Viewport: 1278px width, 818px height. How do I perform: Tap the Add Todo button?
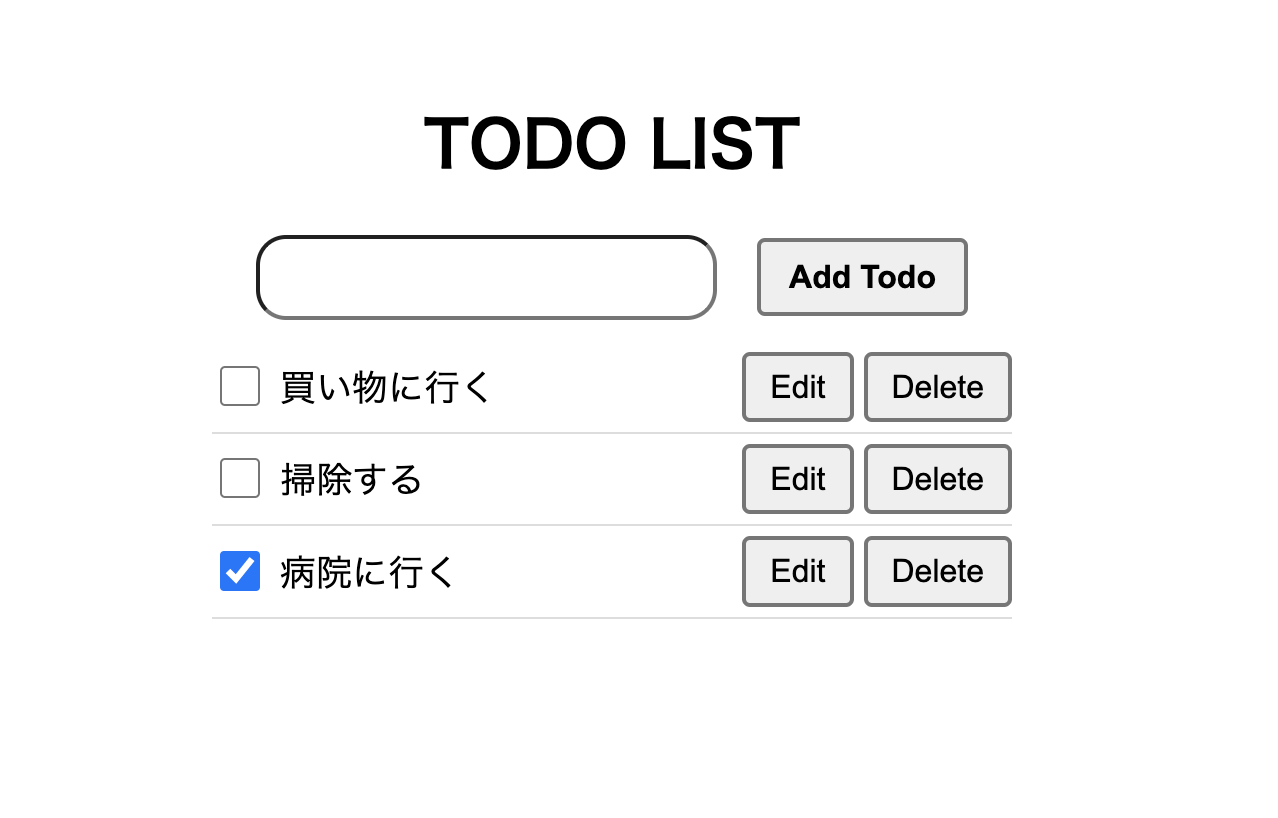pyautogui.click(x=862, y=277)
